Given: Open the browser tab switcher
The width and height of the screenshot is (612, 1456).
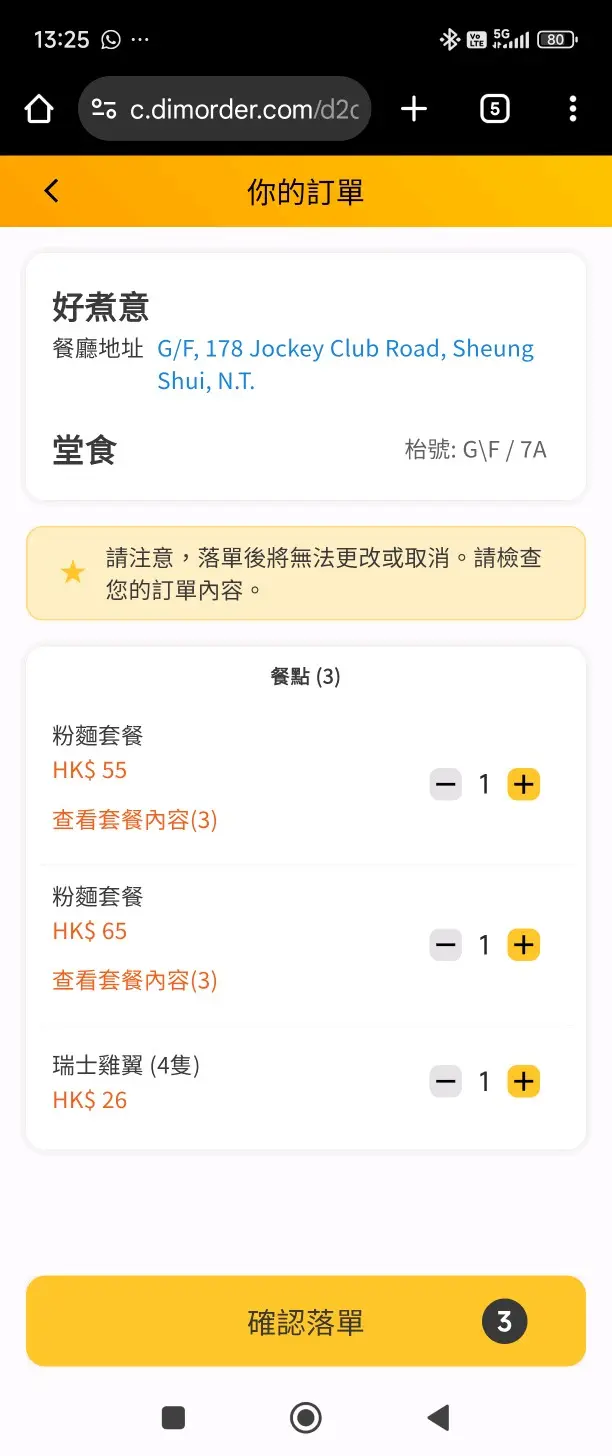Looking at the screenshot, I should click(494, 109).
